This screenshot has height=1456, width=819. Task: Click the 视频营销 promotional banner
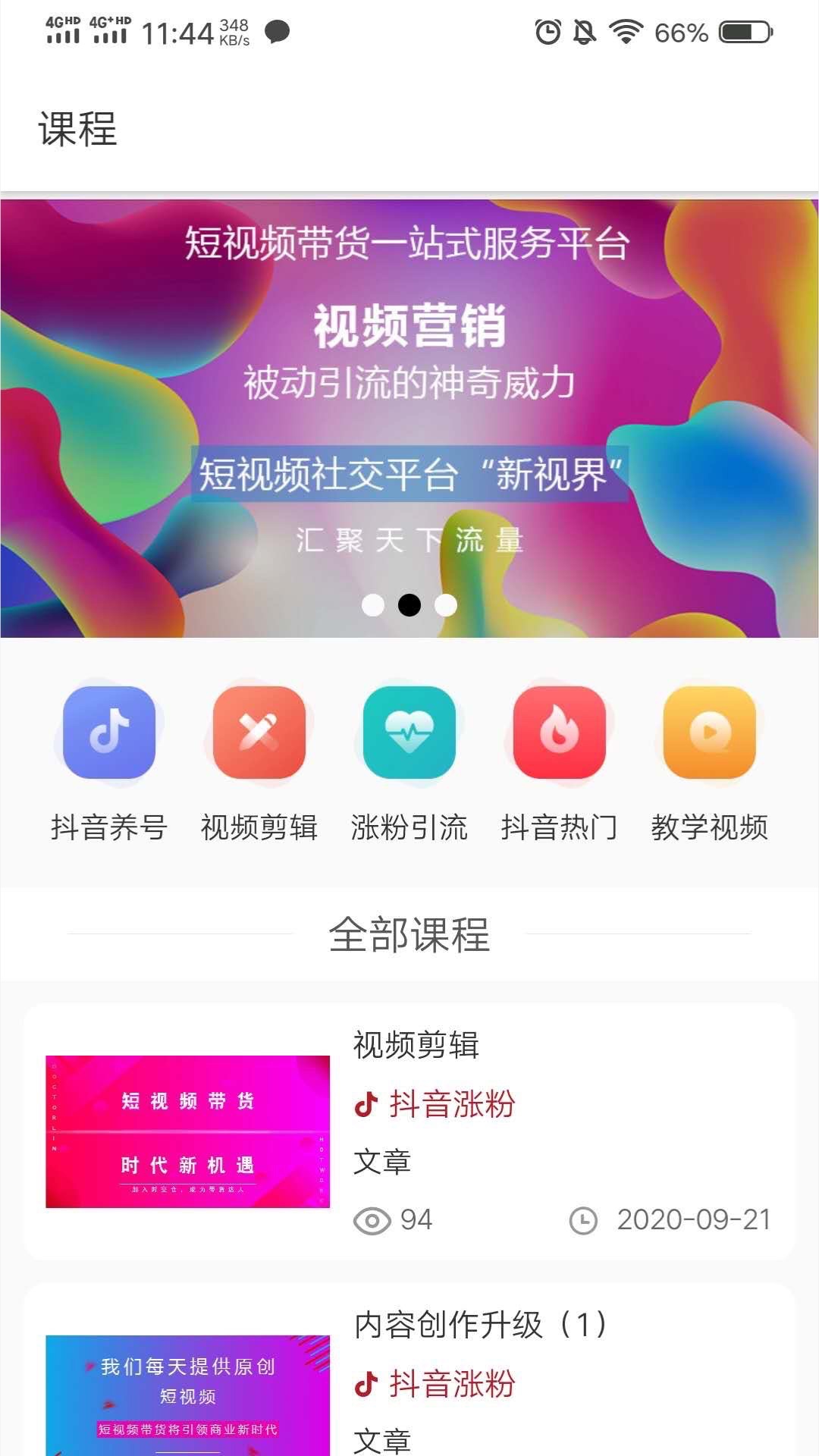(409, 413)
